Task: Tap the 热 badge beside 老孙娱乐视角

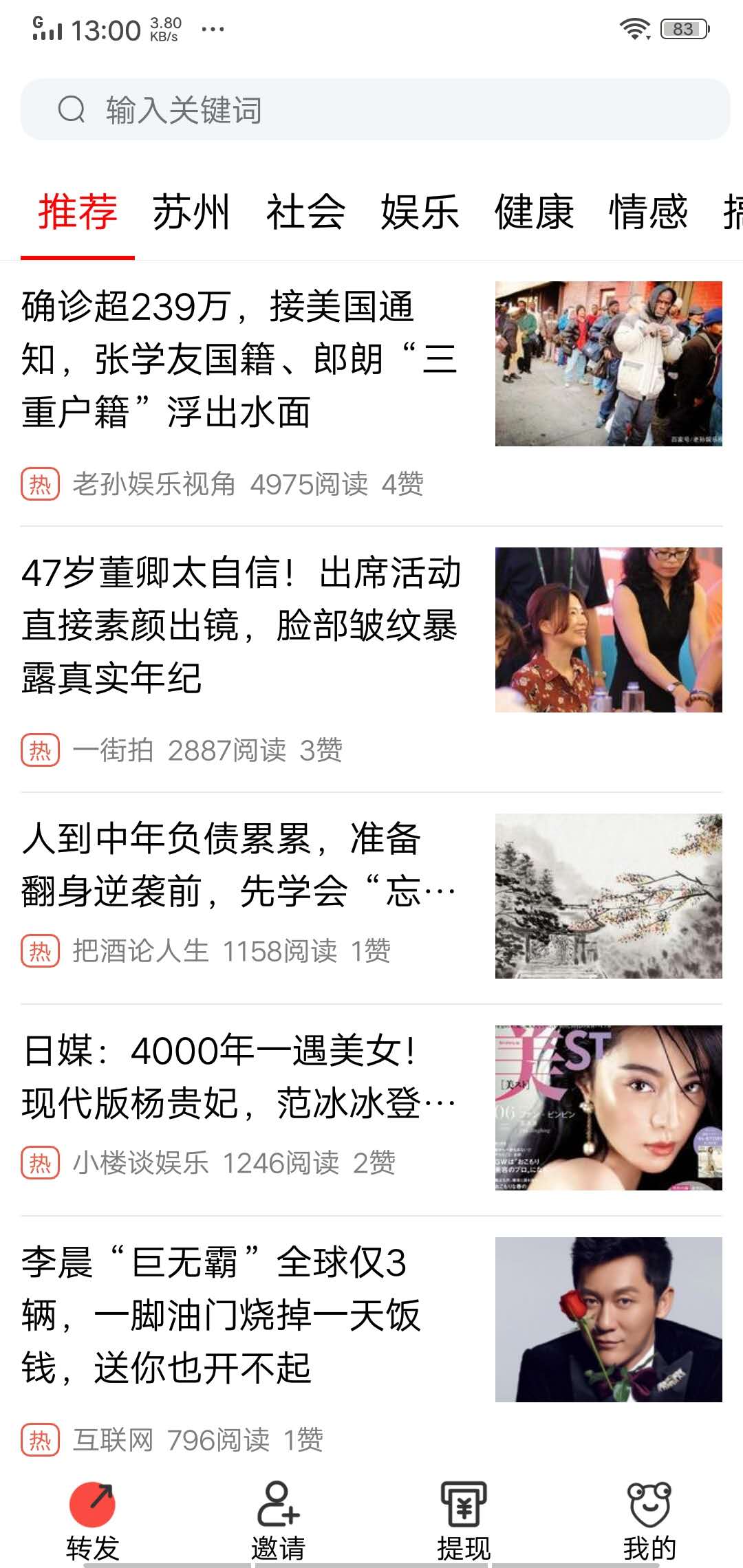Action: pos(40,484)
